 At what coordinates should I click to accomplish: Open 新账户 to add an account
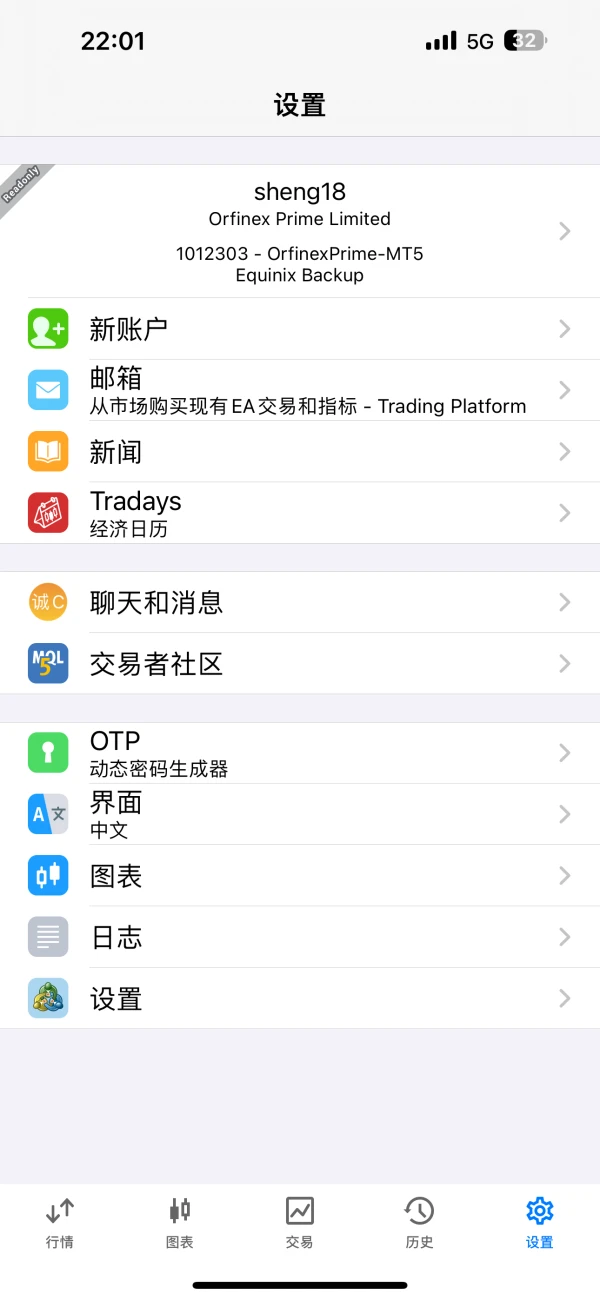tap(300, 328)
